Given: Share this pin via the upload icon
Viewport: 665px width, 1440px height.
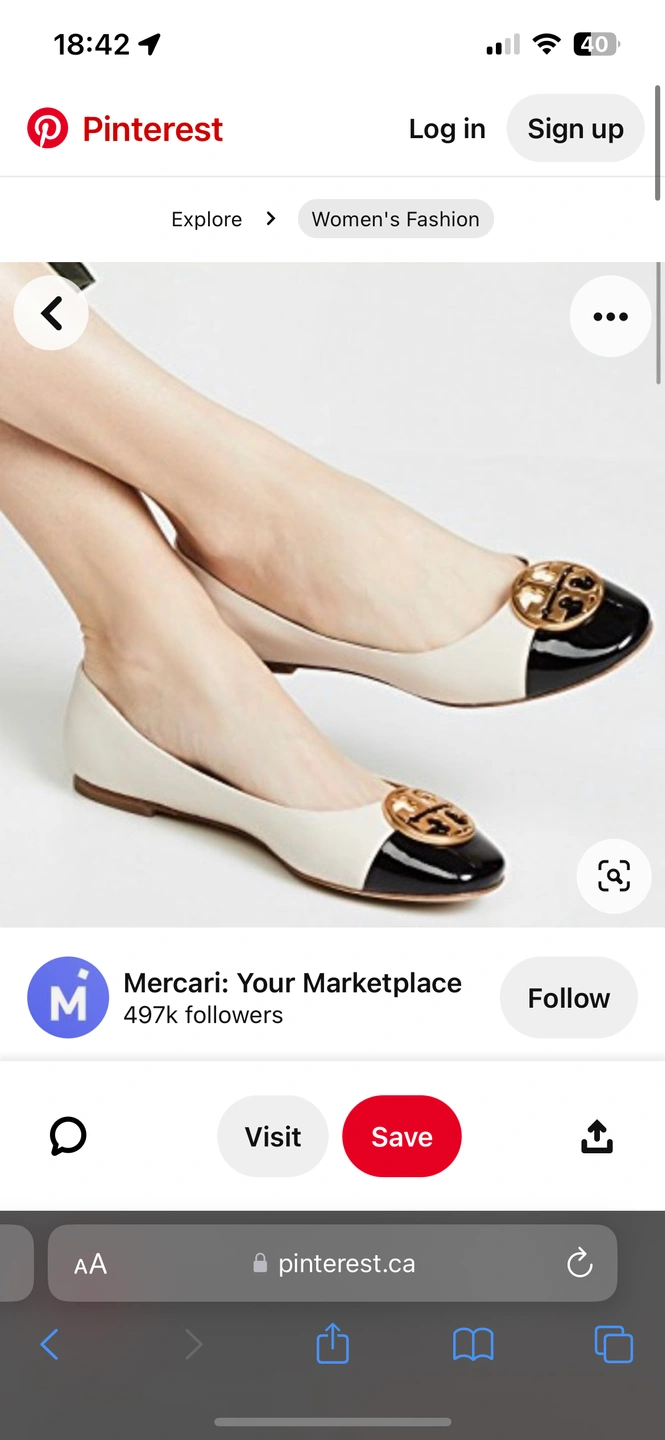Looking at the screenshot, I should [596, 1137].
